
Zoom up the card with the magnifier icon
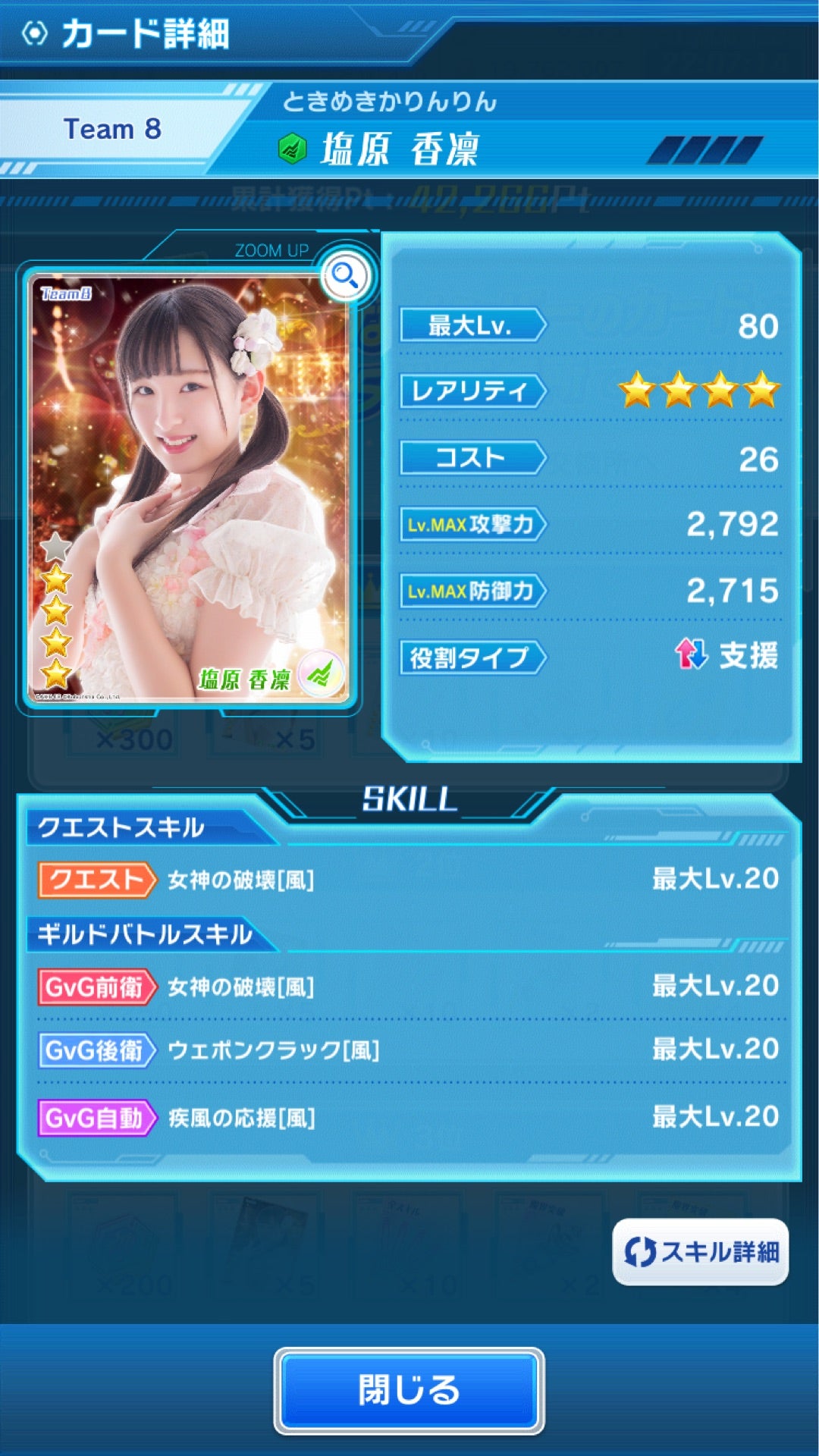346,276
